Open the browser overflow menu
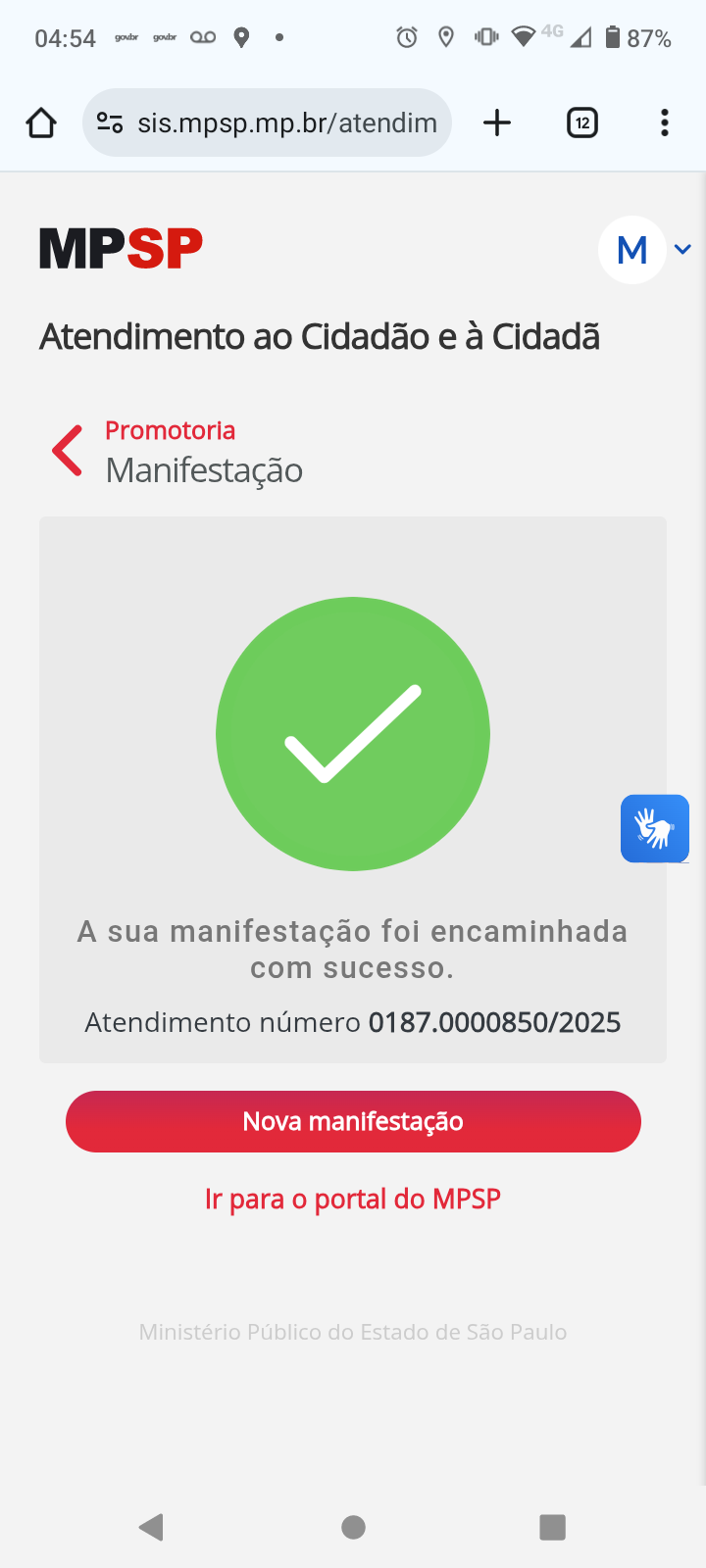The height and width of the screenshot is (1568, 706). click(x=665, y=123)
